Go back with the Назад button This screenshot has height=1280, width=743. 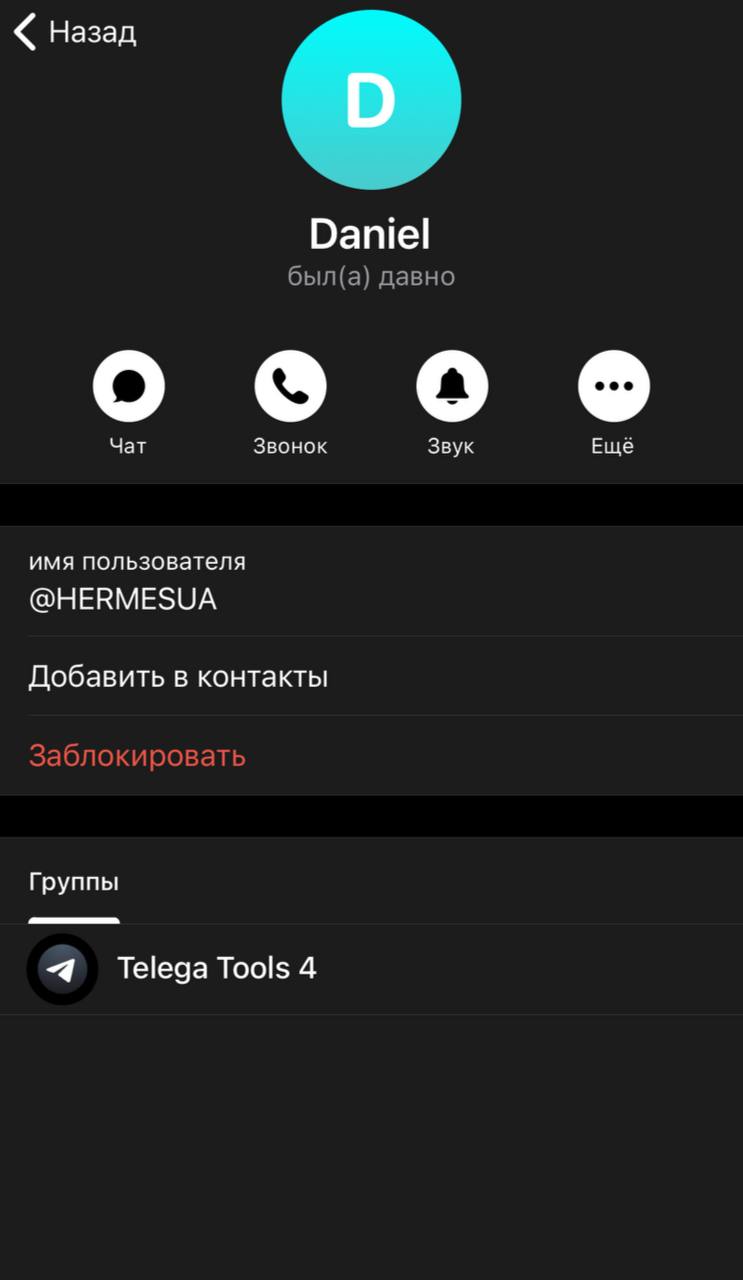tap(75, 32)
